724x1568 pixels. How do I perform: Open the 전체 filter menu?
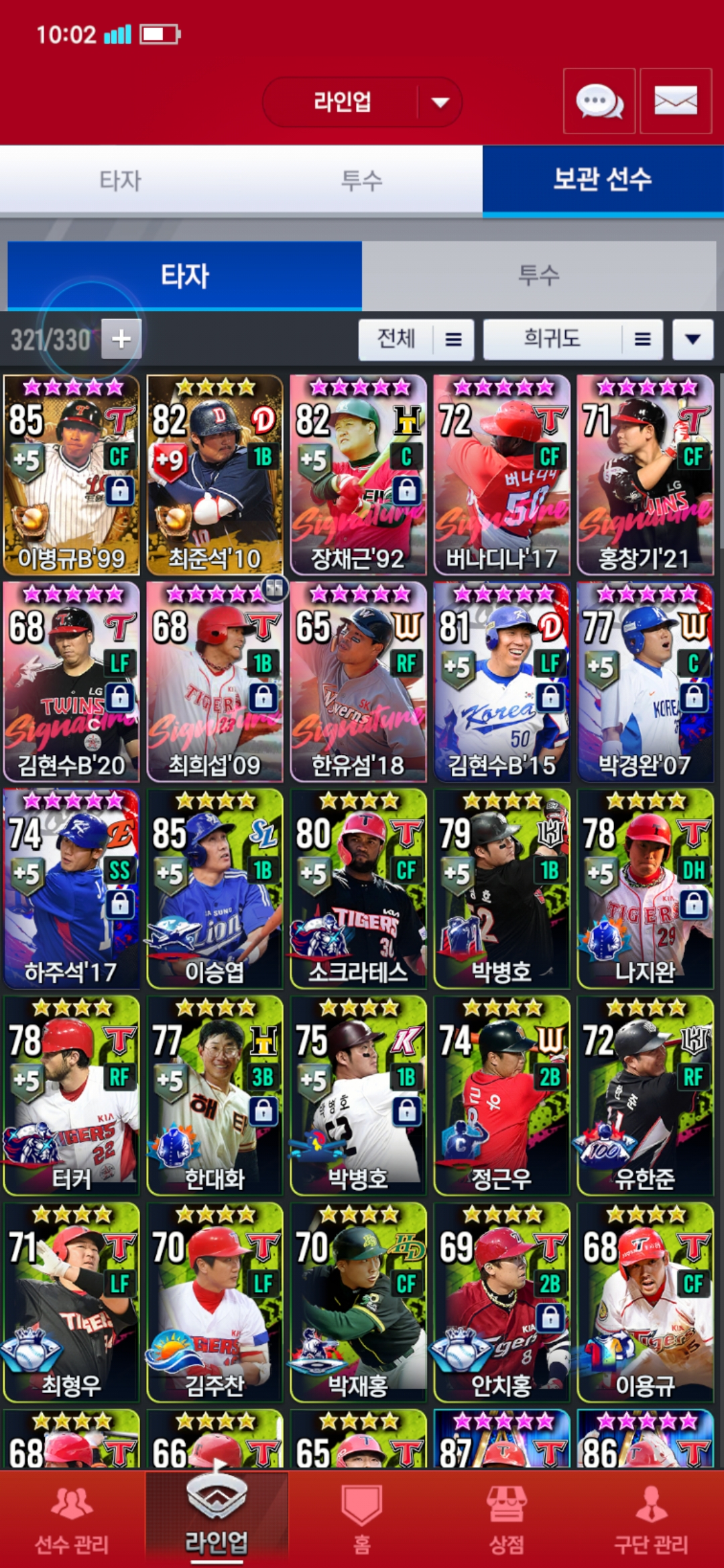coord(416,339)
